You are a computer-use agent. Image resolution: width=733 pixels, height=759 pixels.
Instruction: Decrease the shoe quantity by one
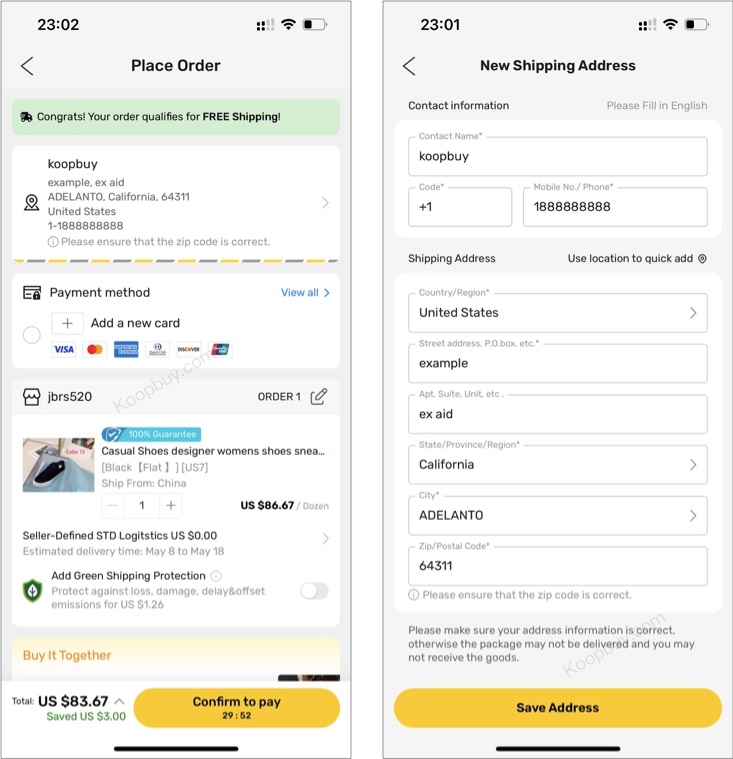pos(114,506)
